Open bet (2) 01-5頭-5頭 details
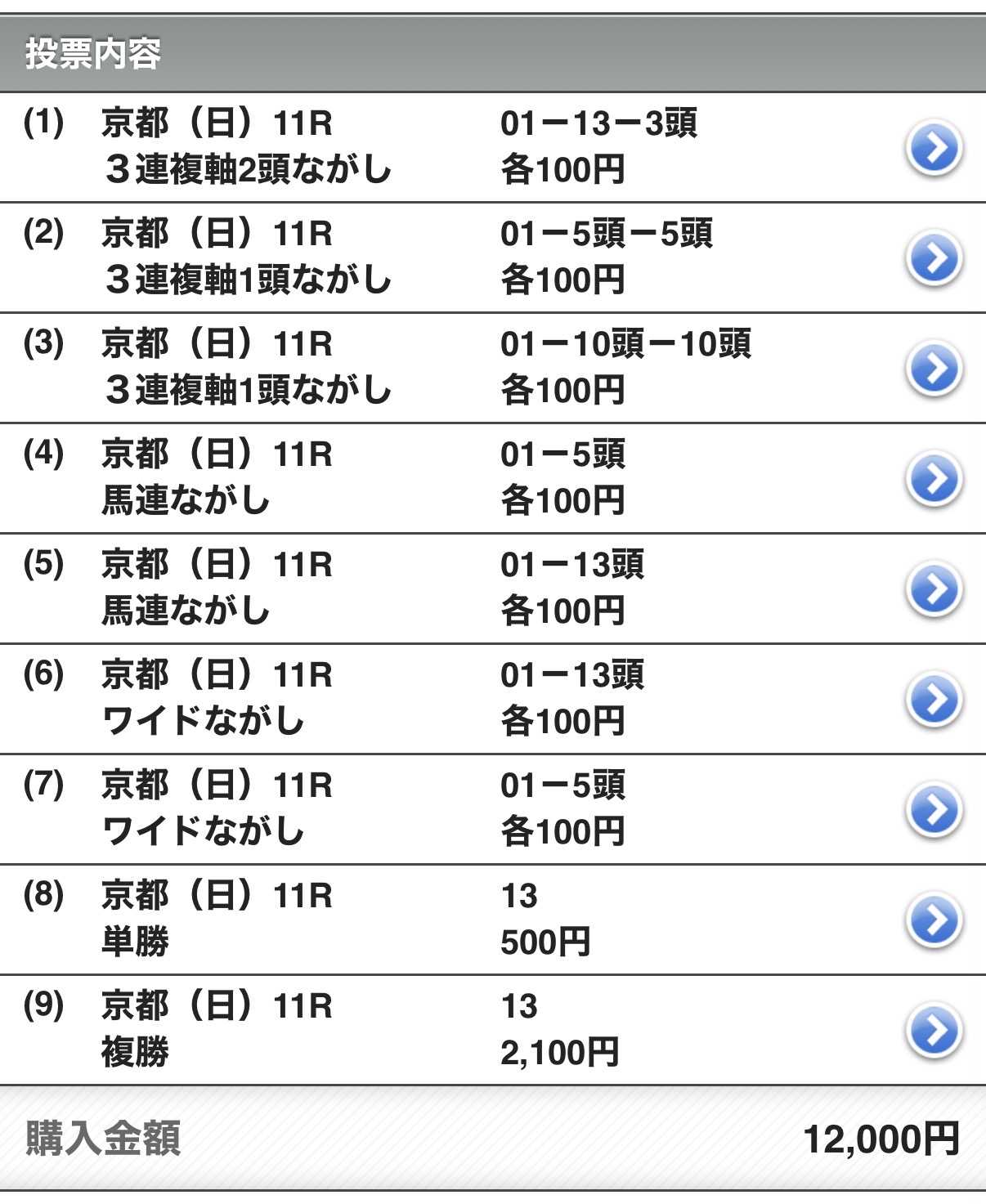986x1204 pixels. point(934,258)
